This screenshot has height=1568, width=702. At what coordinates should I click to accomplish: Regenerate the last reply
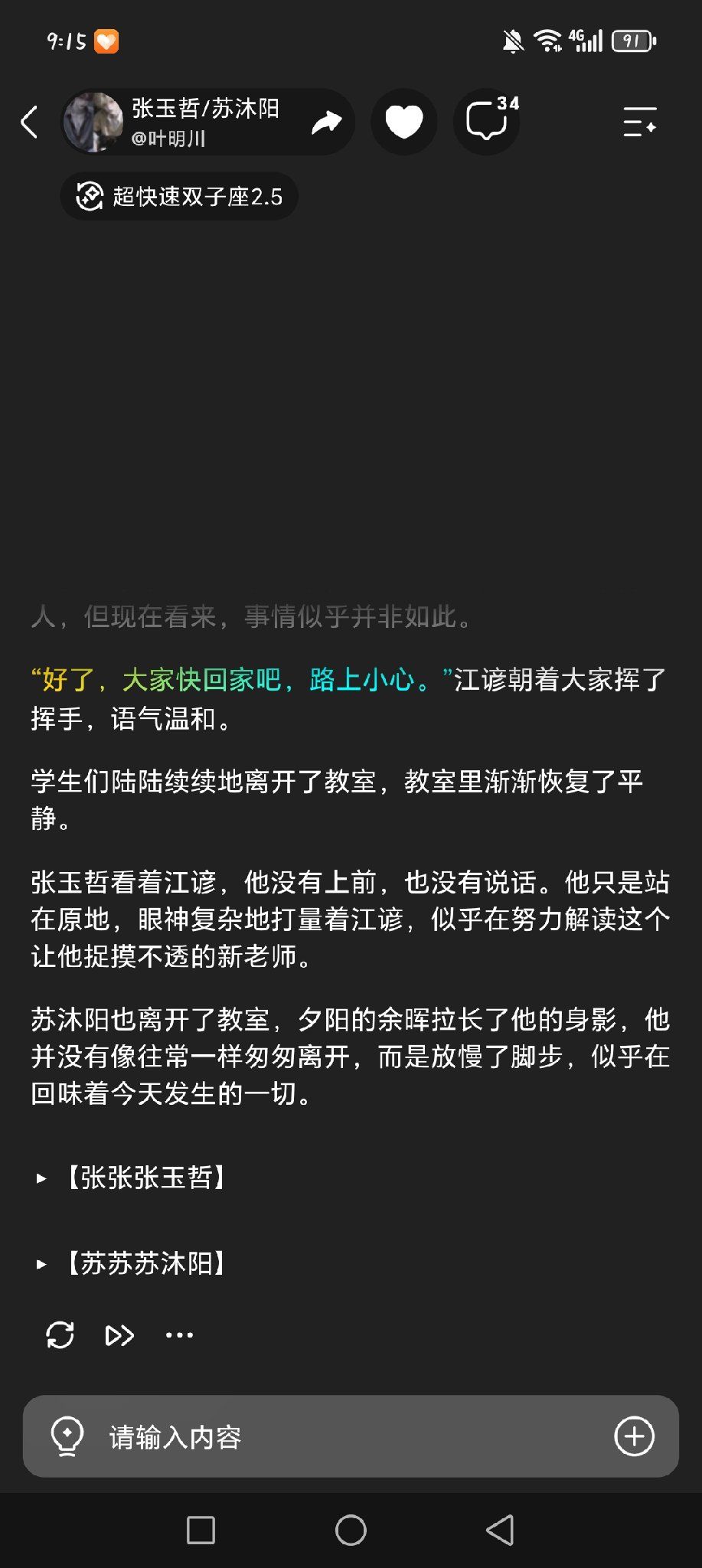(x=60, y=1335)
